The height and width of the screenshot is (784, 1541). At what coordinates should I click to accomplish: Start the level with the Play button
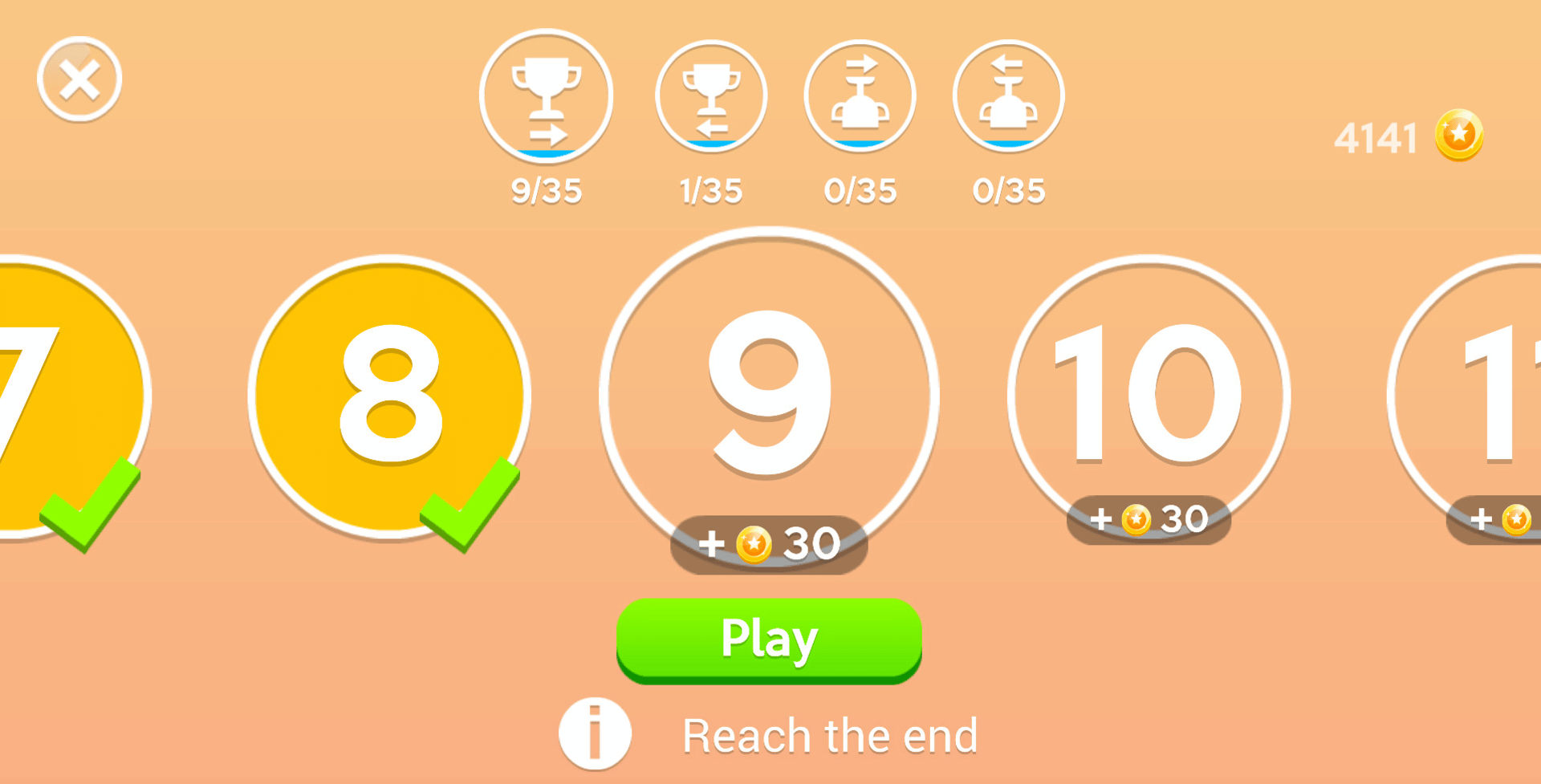coord(769,640)
